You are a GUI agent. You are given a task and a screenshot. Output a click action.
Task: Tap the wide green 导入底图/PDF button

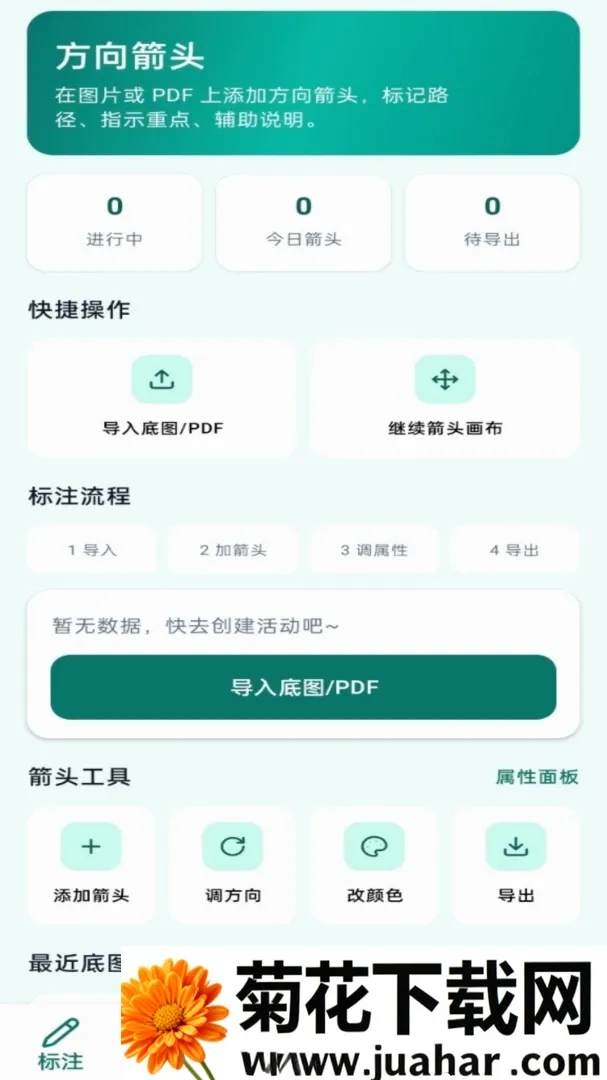[303, 687]
